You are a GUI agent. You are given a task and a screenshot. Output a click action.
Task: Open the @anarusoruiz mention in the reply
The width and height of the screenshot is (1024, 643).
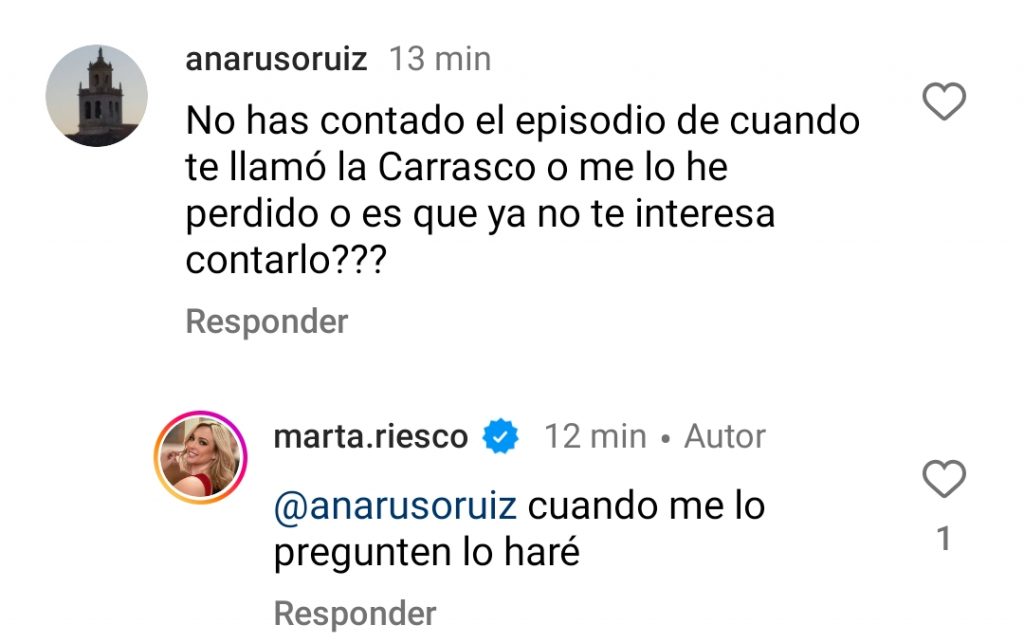coord(395,506)
